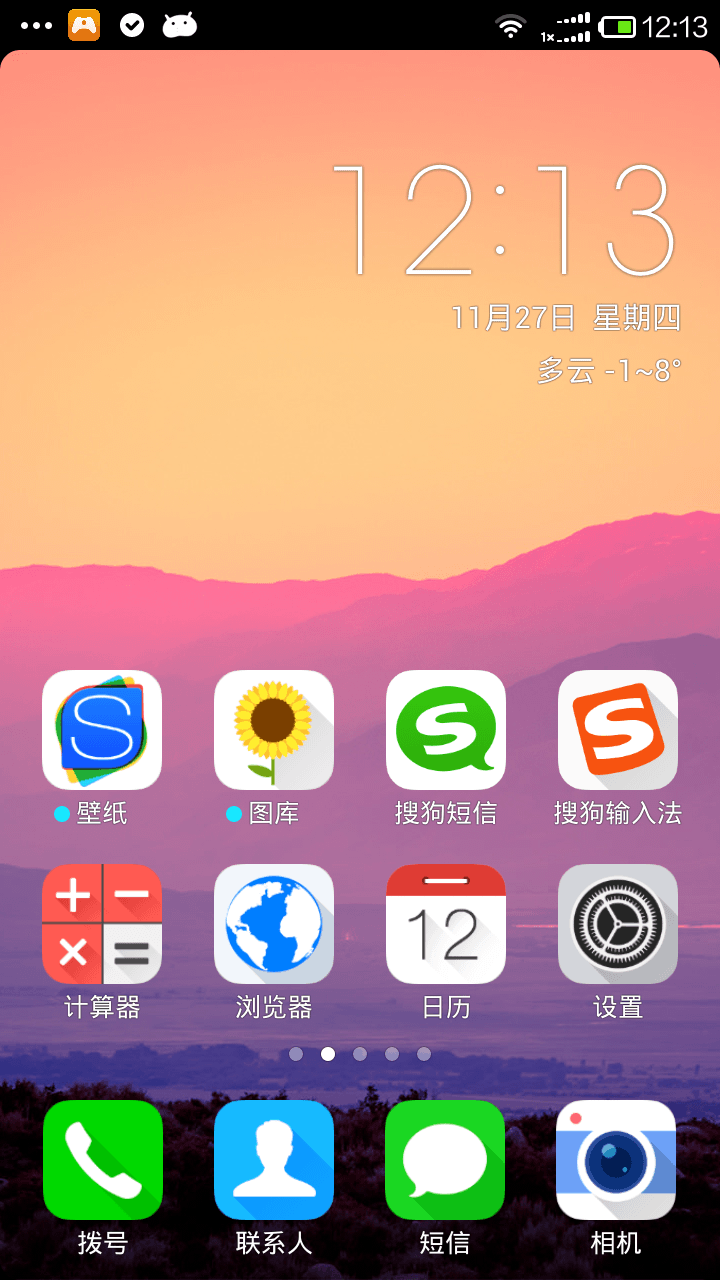720x1280 pixels.
Task: Check the 多云 -1~8° weather widget
Action: [x=609, y=371]
